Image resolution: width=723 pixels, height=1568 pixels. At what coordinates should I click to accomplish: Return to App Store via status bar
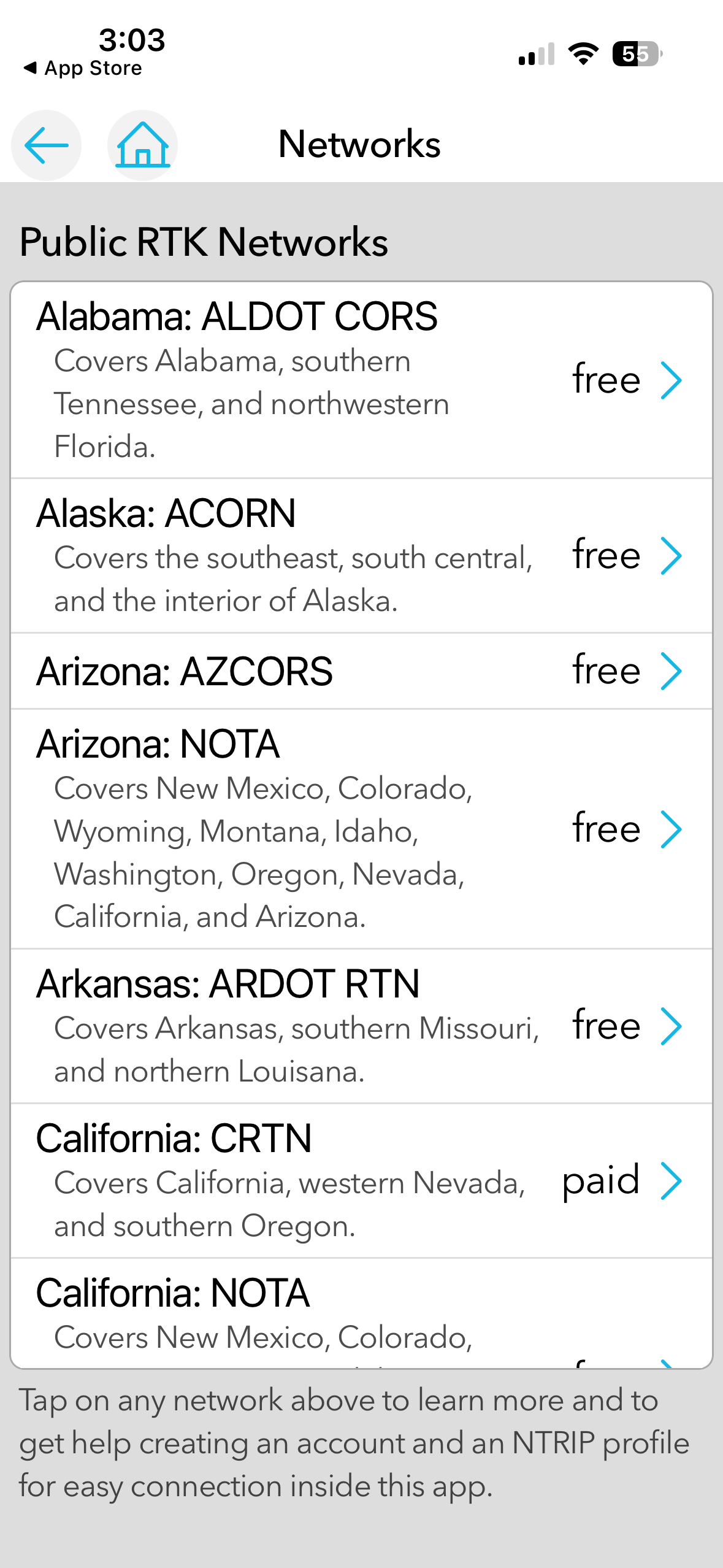(x=83, y=68)
